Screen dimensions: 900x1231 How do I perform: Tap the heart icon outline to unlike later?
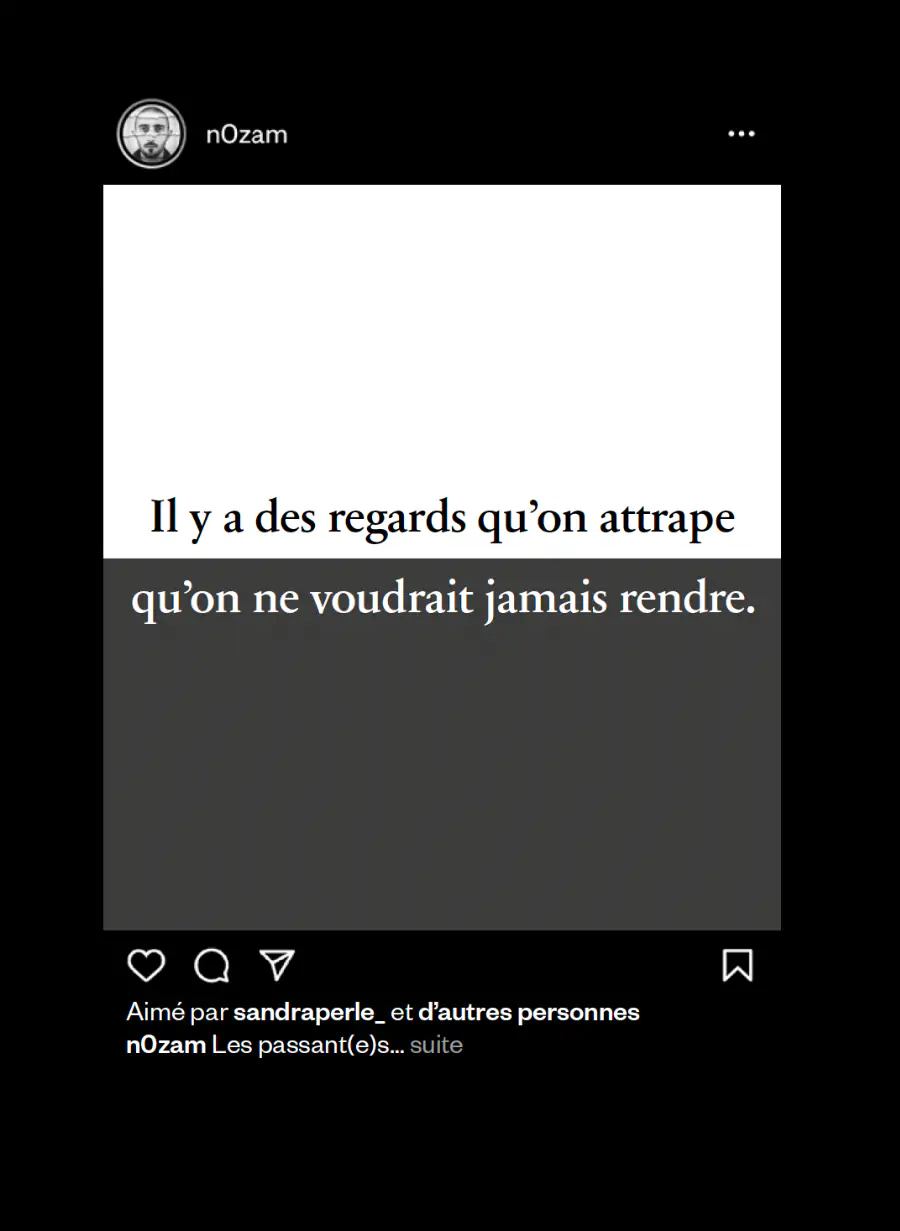click(146, 966)
